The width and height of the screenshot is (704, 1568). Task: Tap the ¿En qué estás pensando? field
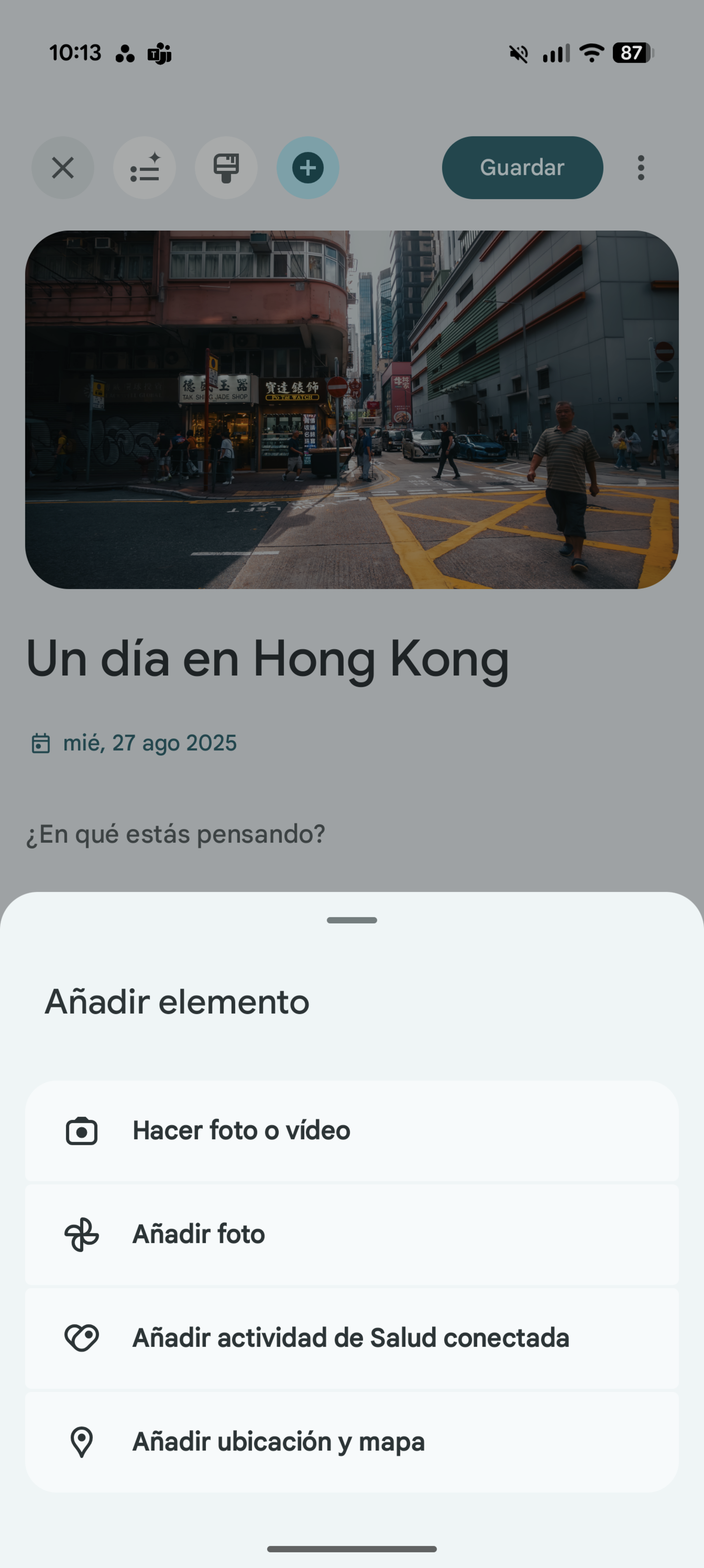click(176, 834)
